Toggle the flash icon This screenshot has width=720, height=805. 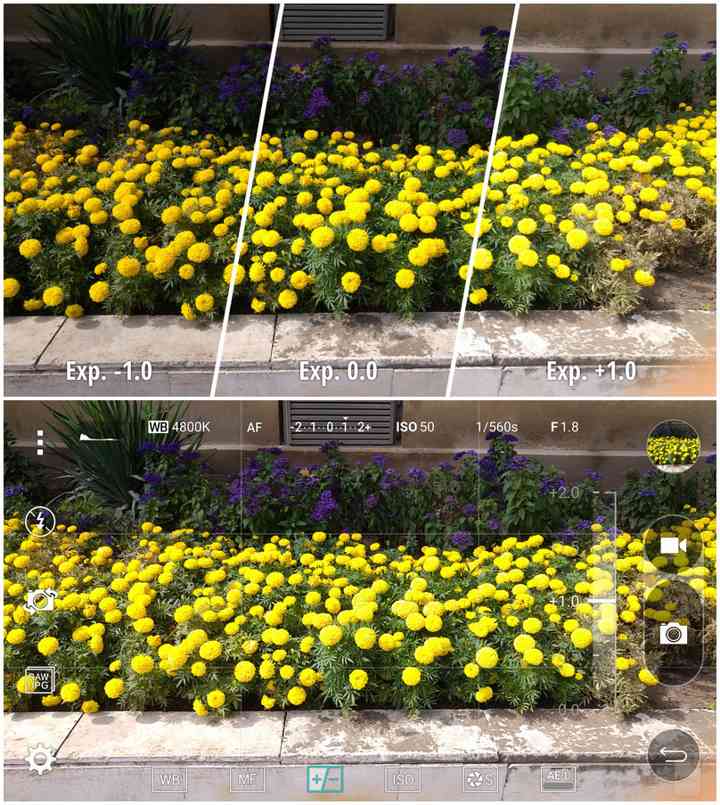tap(40, 522)
